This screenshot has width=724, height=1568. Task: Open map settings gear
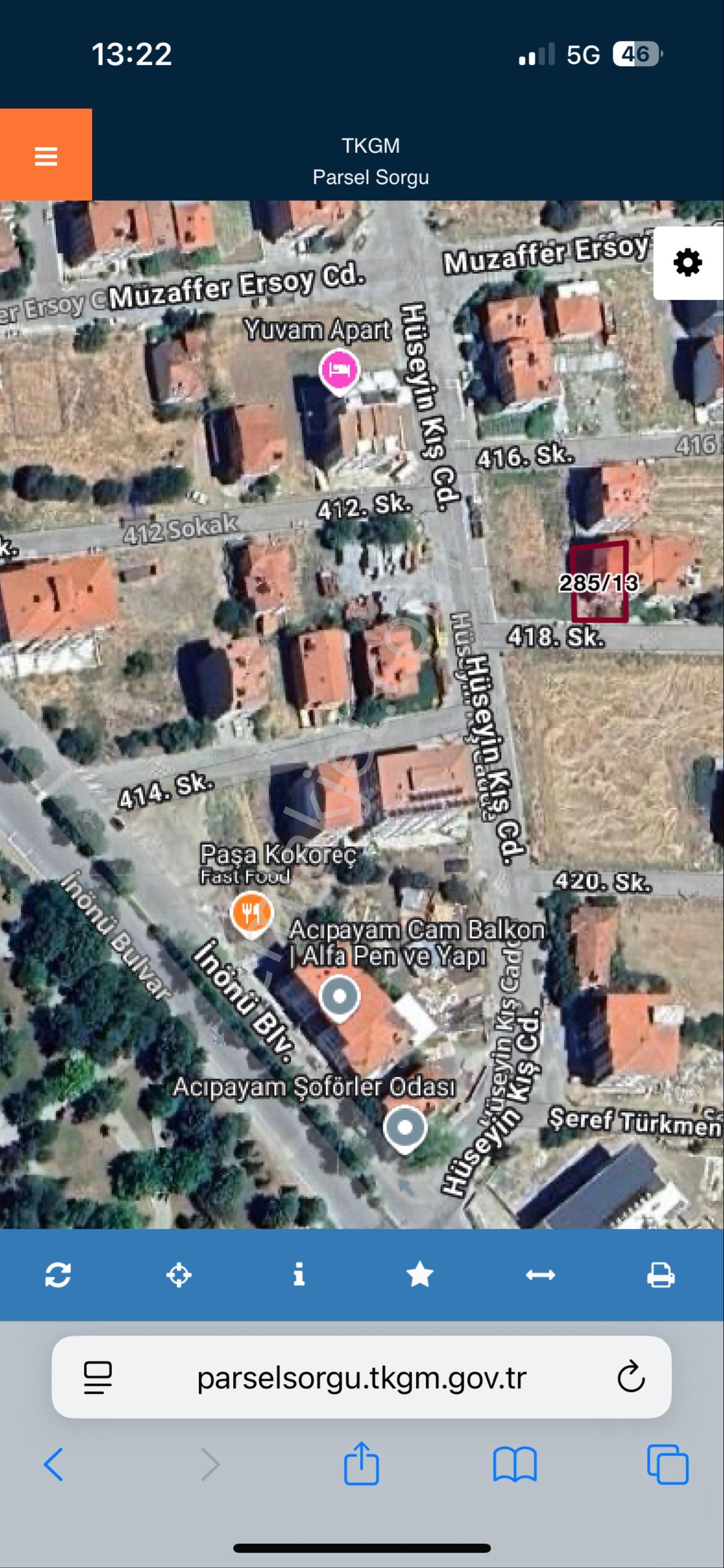(x=687, y=263)
